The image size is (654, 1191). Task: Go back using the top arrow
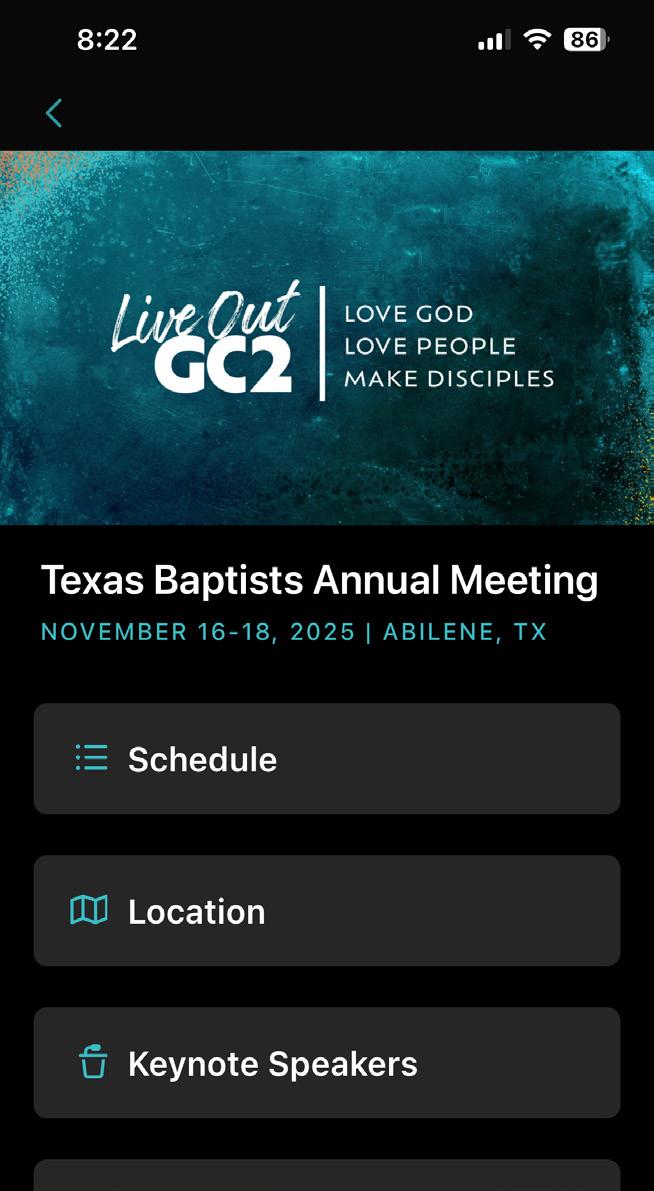click(x=54, y=113)
